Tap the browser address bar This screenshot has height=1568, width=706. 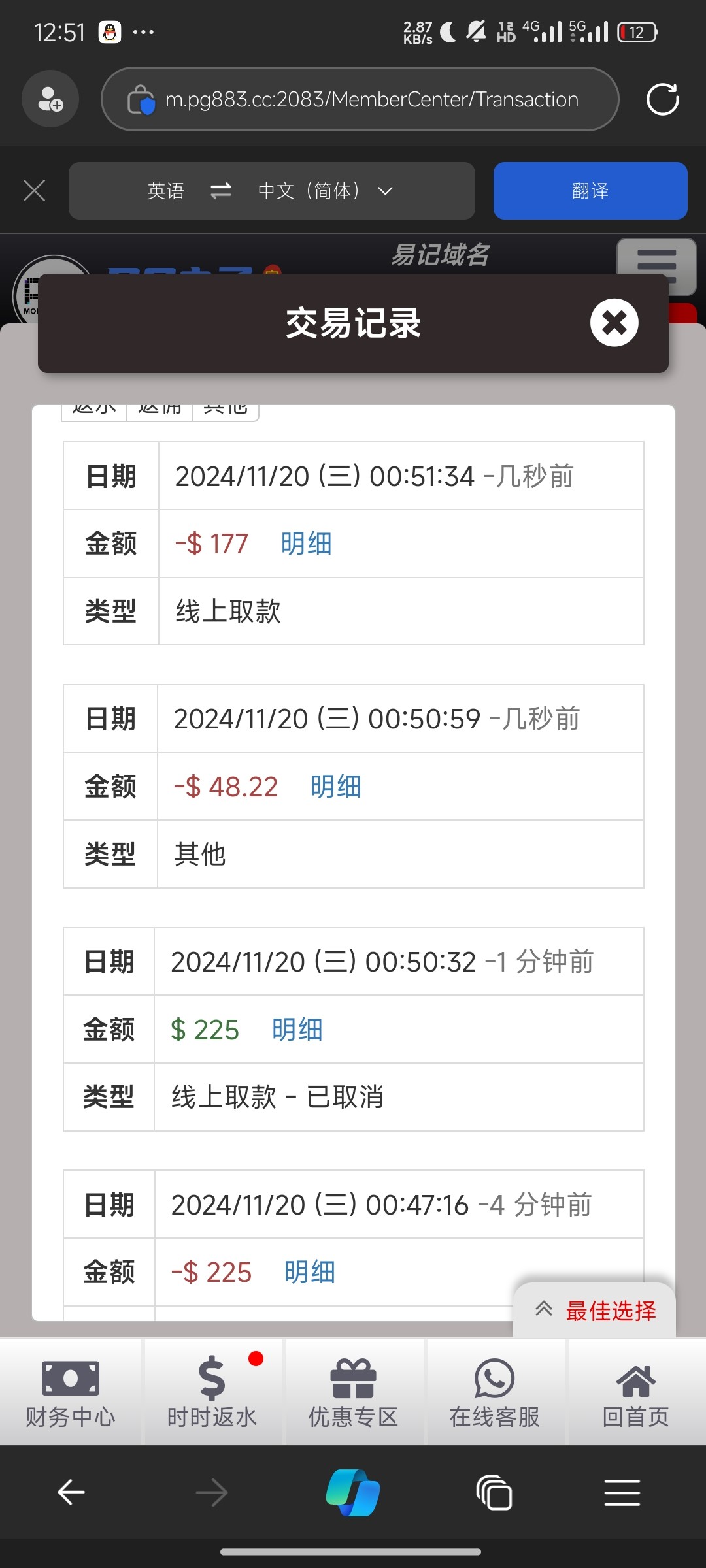coord(371,99)
